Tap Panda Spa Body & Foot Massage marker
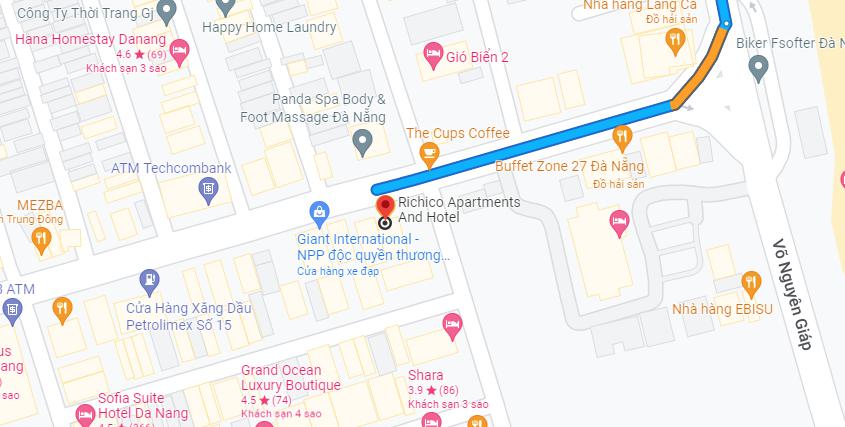Image resolution: width=845 pixels, height=427 pixels. (x=363, y=143)
